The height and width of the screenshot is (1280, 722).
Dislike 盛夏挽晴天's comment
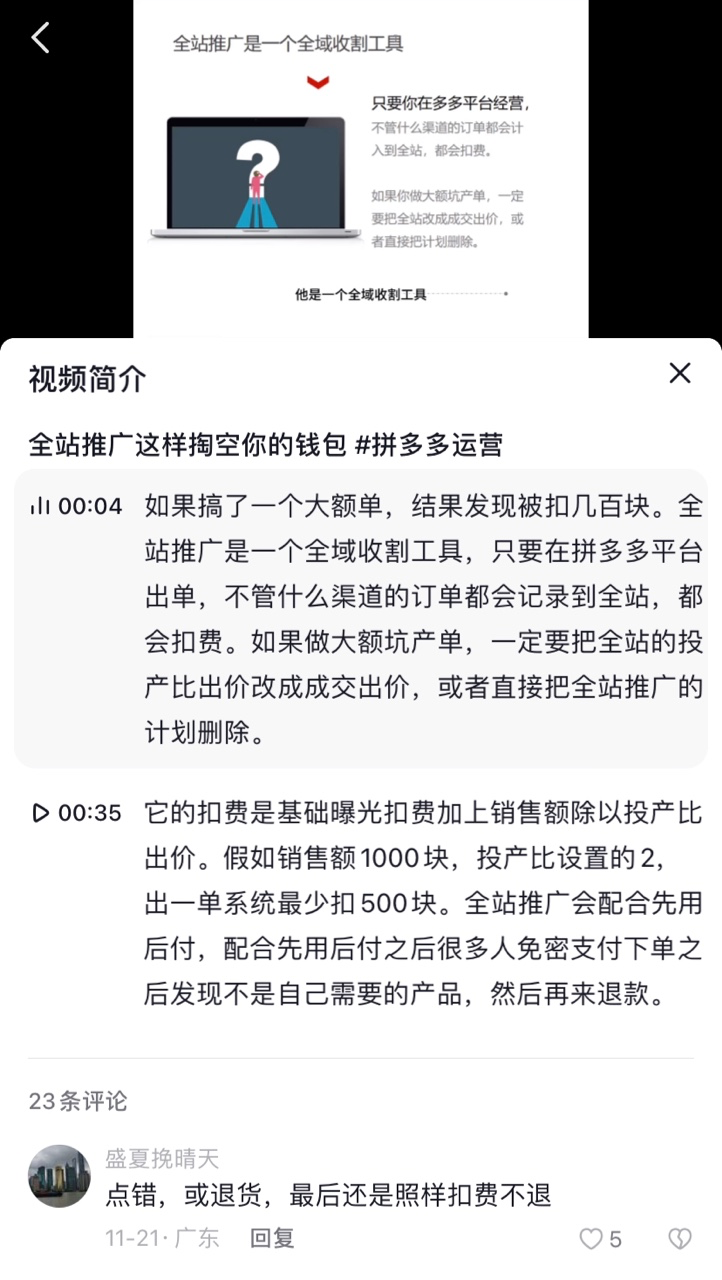[x=680, y=1239]
